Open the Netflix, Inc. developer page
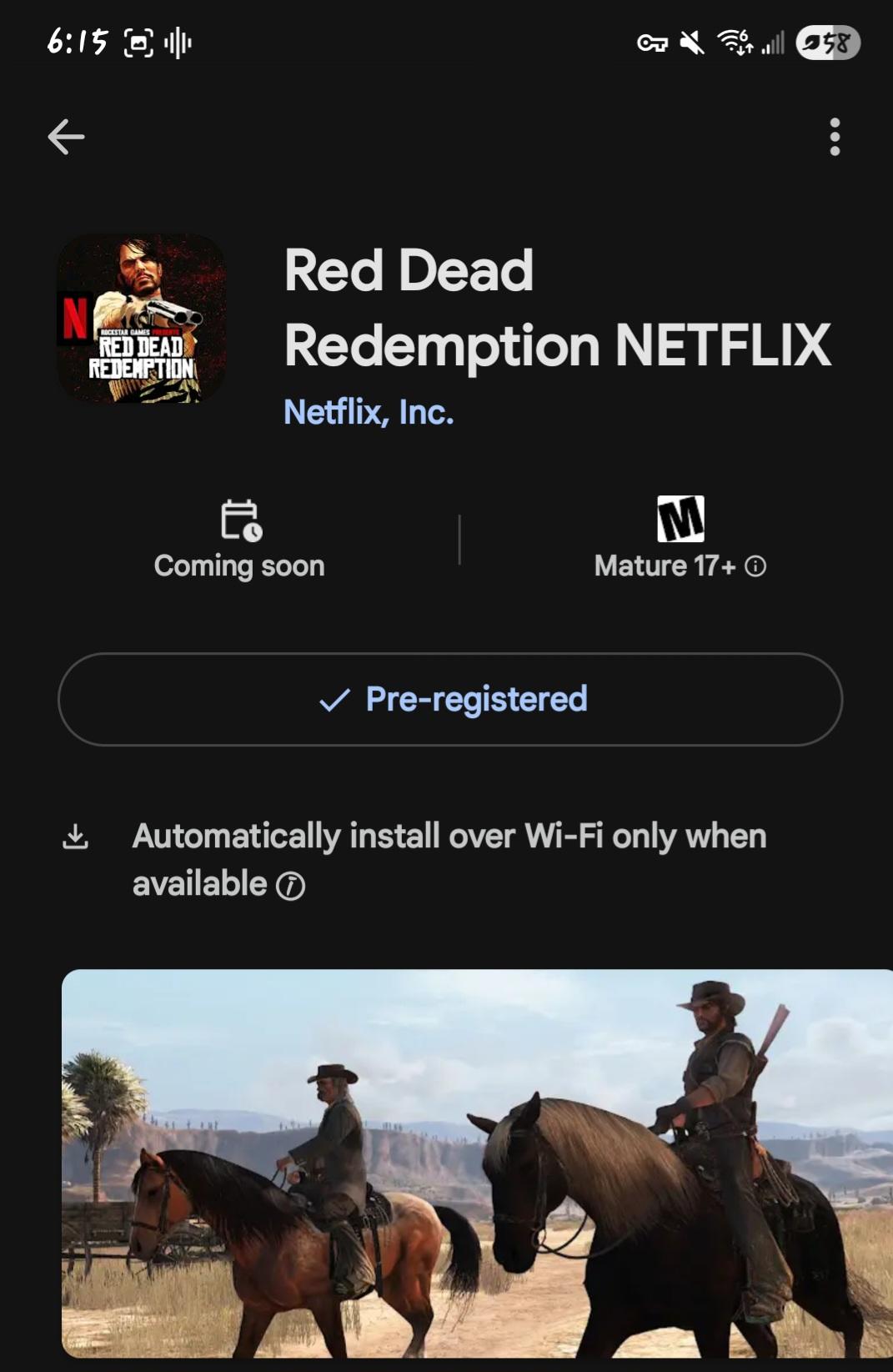The width and height of the screenshot is (893, 1372). [x=369, y=412]
